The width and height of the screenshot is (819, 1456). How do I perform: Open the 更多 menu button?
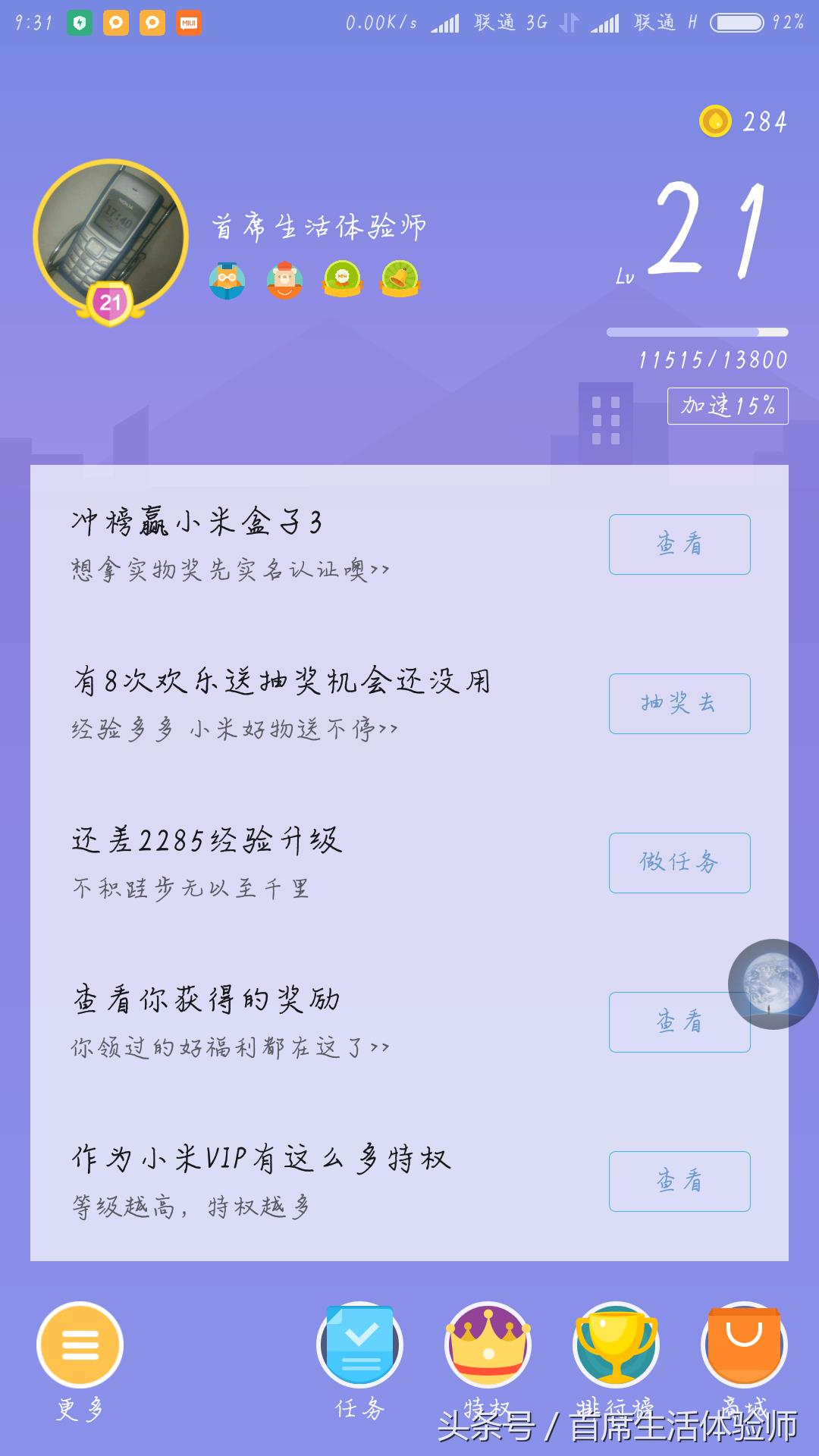80,1345
